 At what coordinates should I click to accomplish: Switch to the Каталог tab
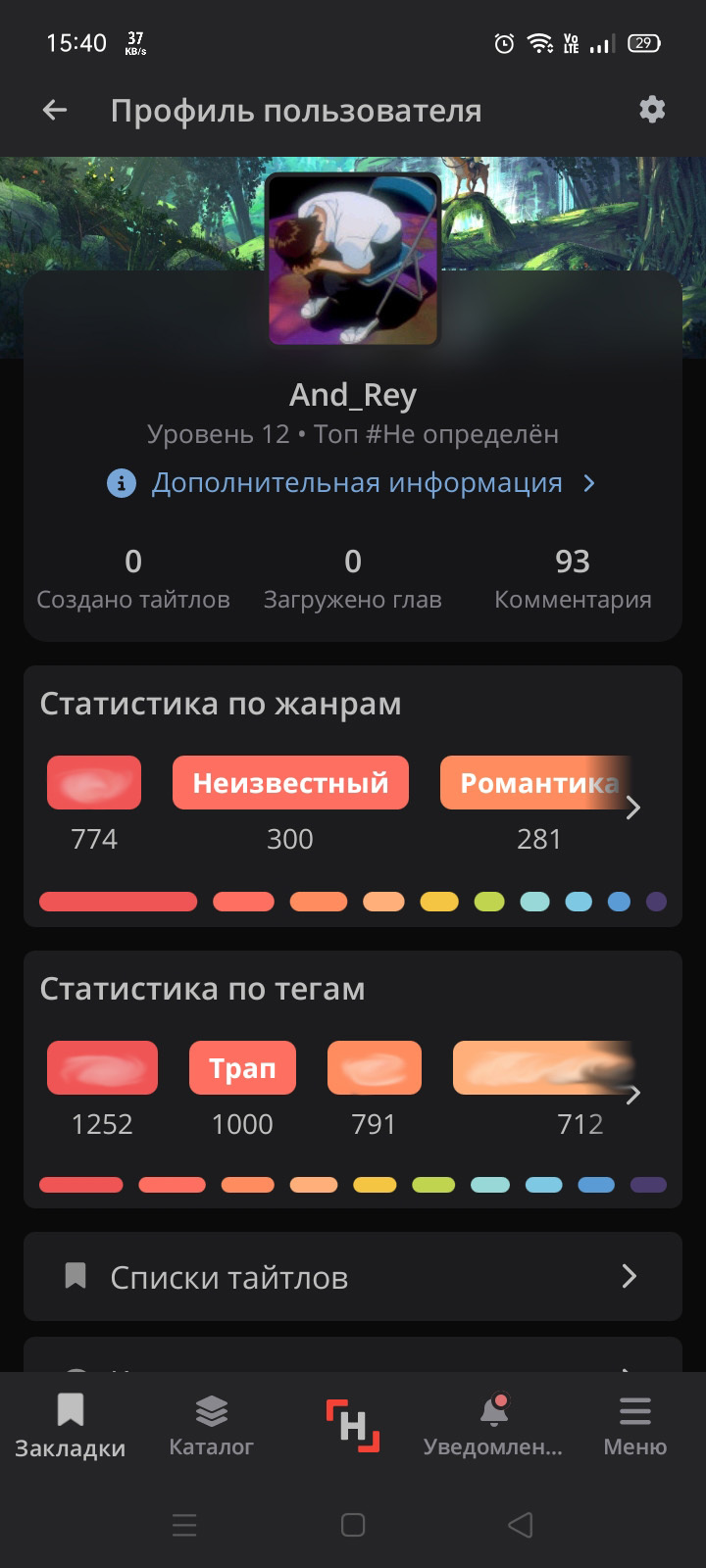(211, 1426)
